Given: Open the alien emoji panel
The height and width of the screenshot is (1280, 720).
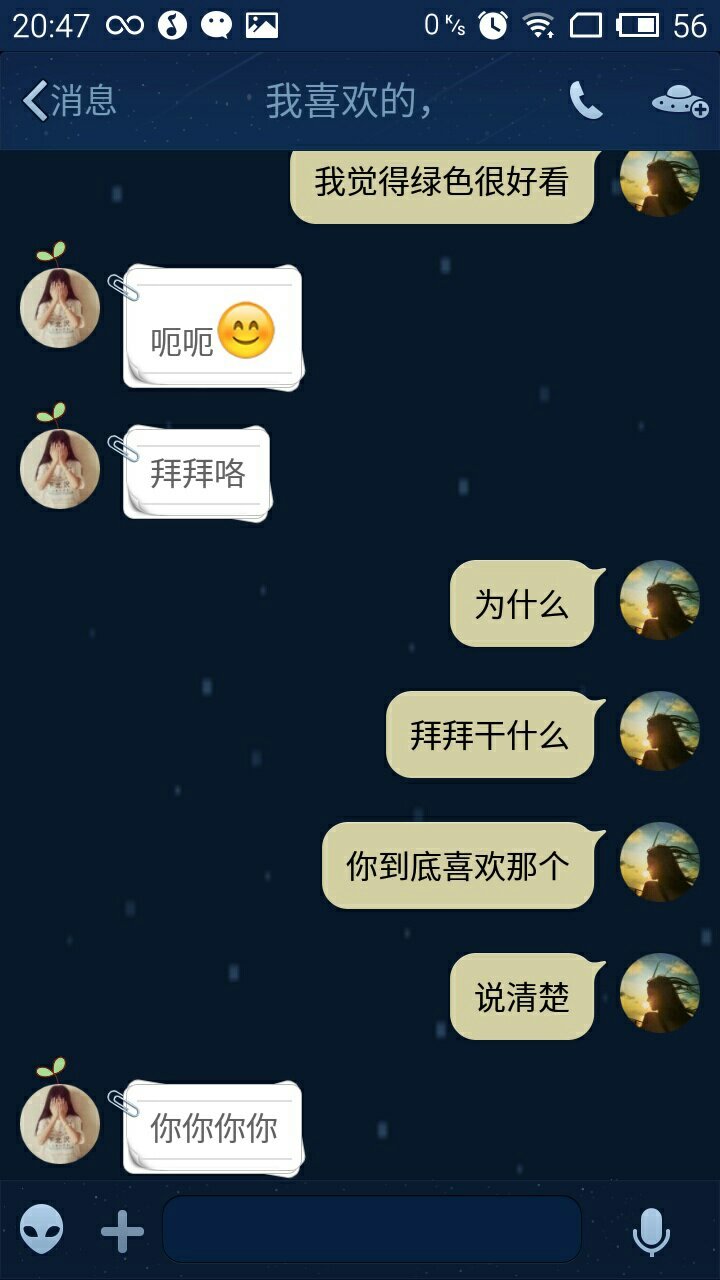Looking at the screenshot, I should 42,1230.
